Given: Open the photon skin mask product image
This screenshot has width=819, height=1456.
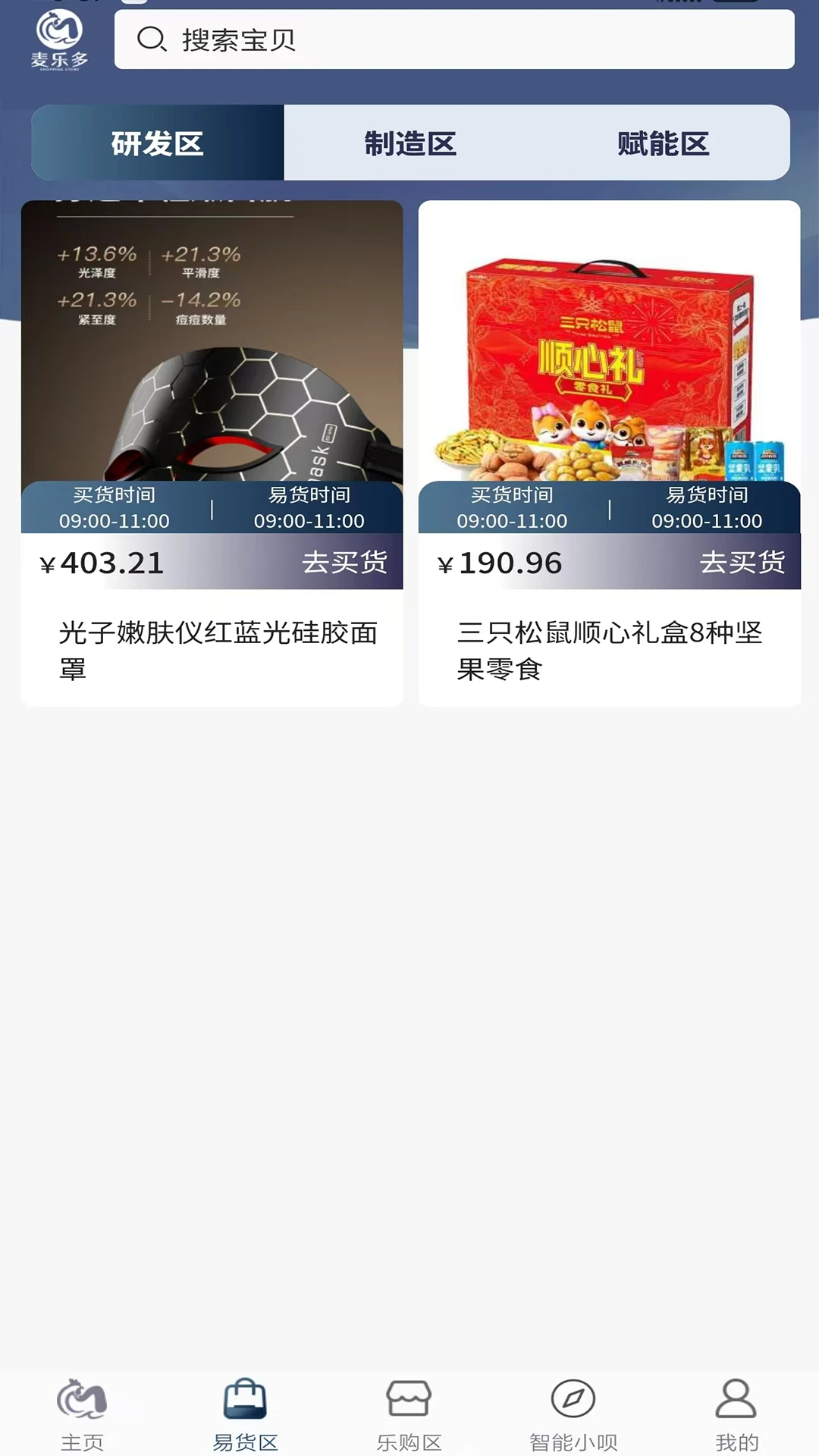Looking at the screenshot, I should click(211, 341).
